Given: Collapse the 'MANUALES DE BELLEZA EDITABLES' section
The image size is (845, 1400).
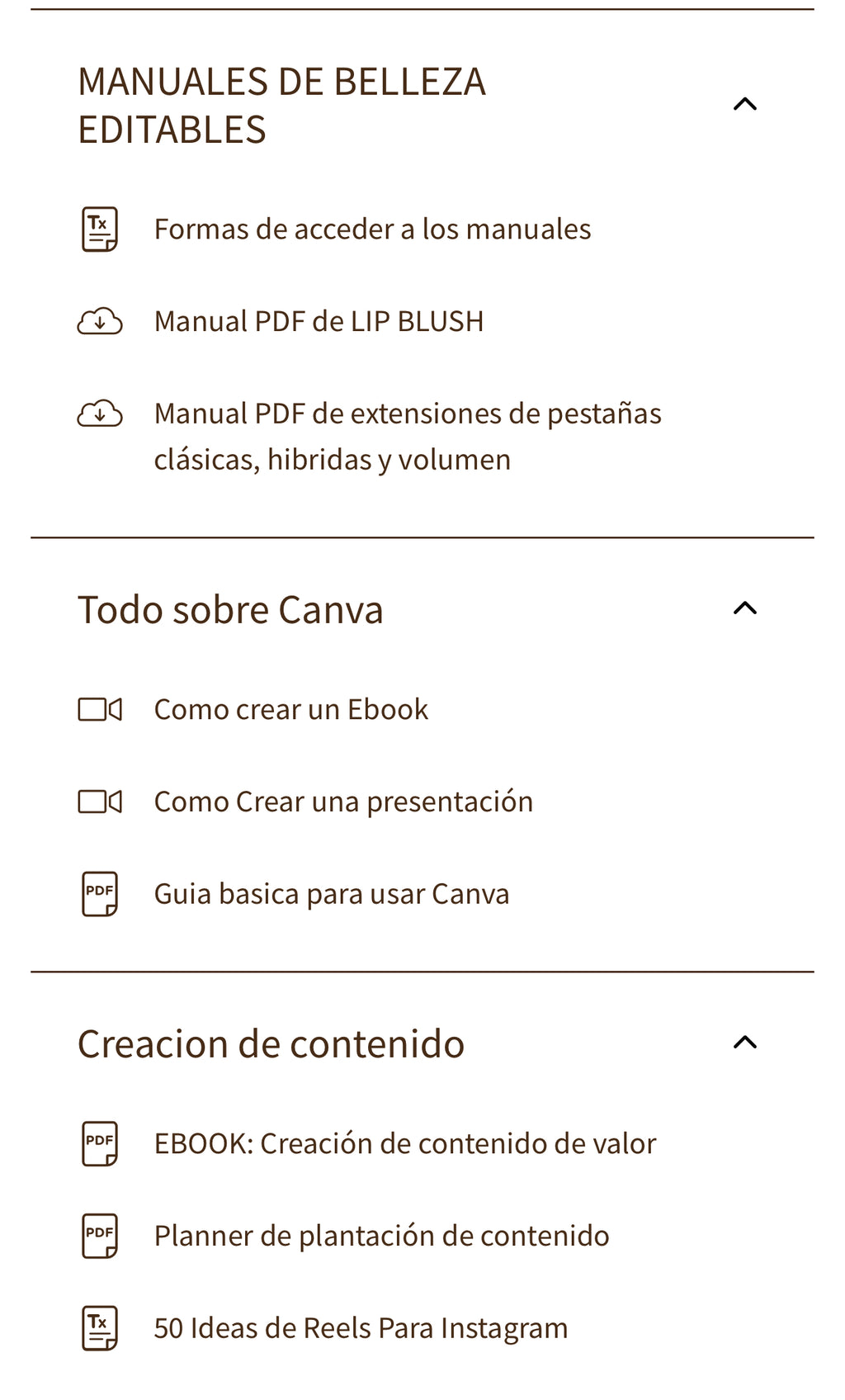Looking at the screenshot, I should coord(745,102).
